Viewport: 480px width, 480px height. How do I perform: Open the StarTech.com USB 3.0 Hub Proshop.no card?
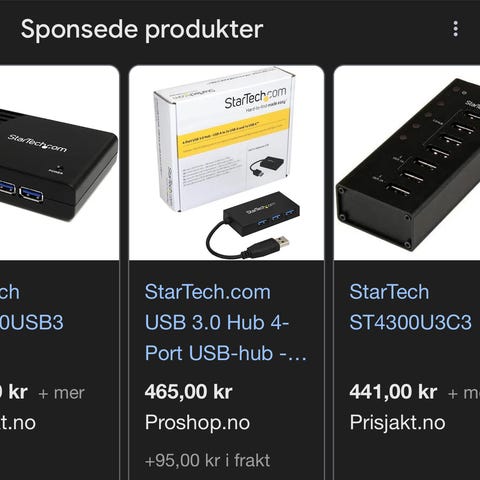coord(226,273)
